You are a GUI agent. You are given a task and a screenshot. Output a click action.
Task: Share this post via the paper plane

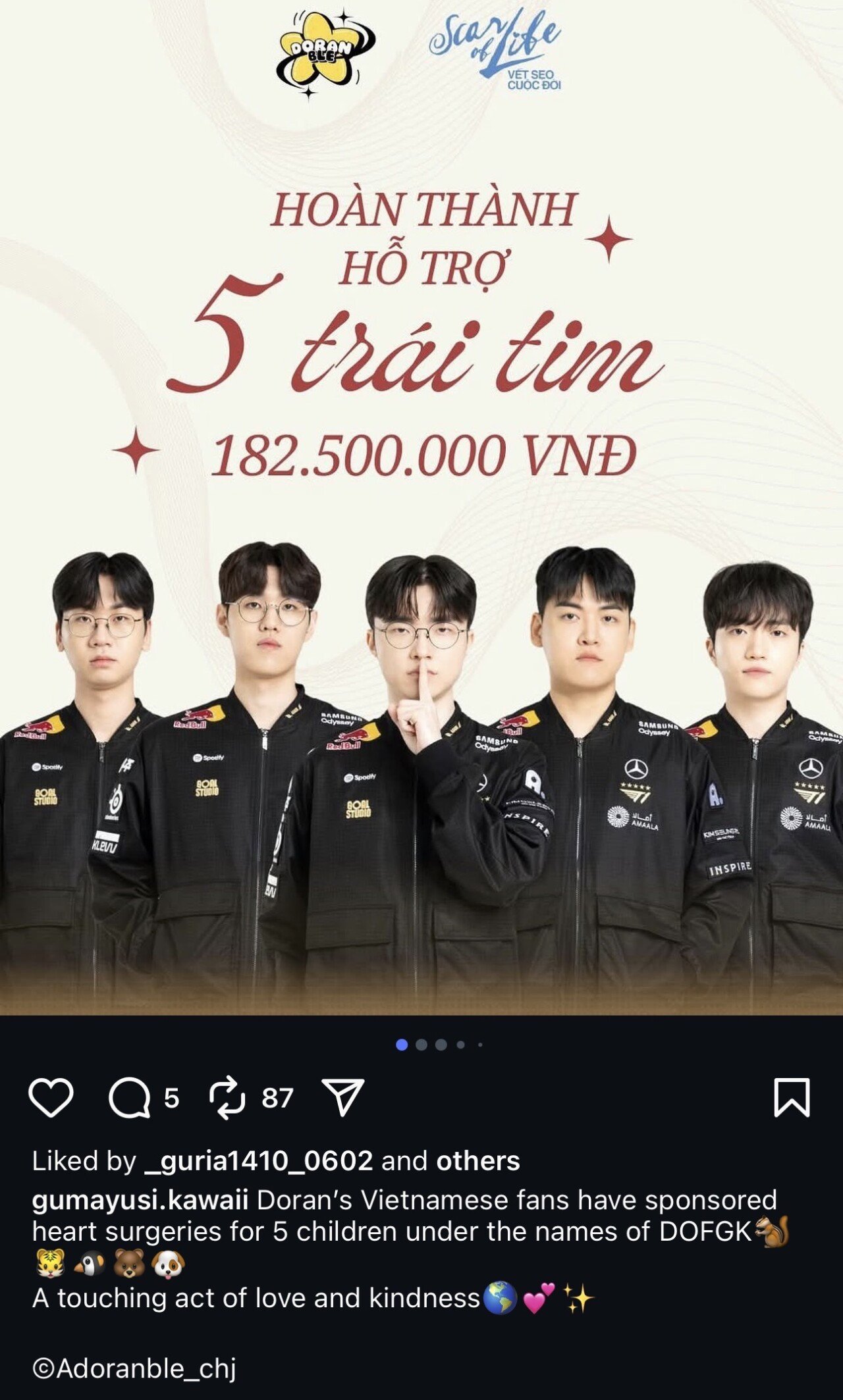(342, 1097)
